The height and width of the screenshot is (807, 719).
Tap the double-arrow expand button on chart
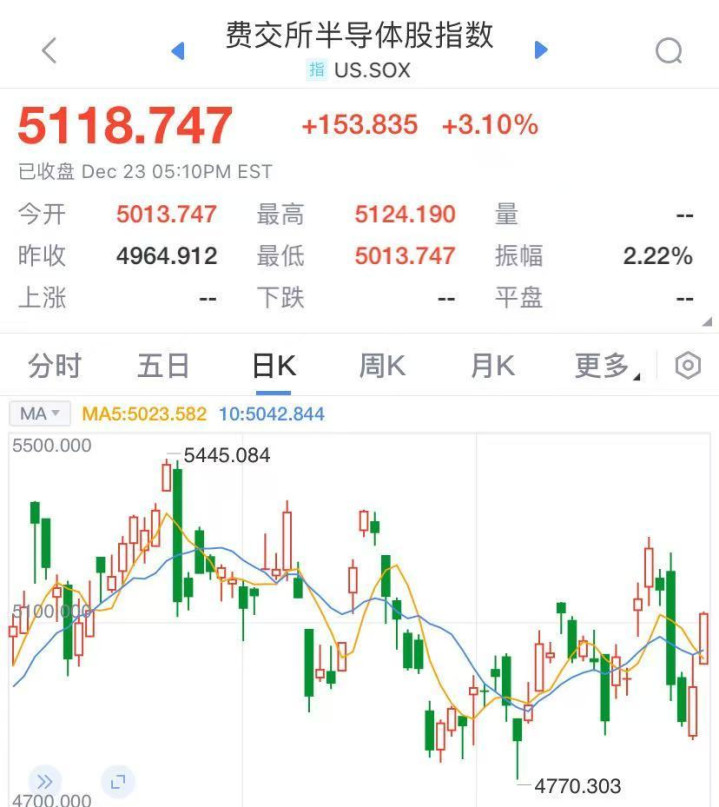pos(44,780)
